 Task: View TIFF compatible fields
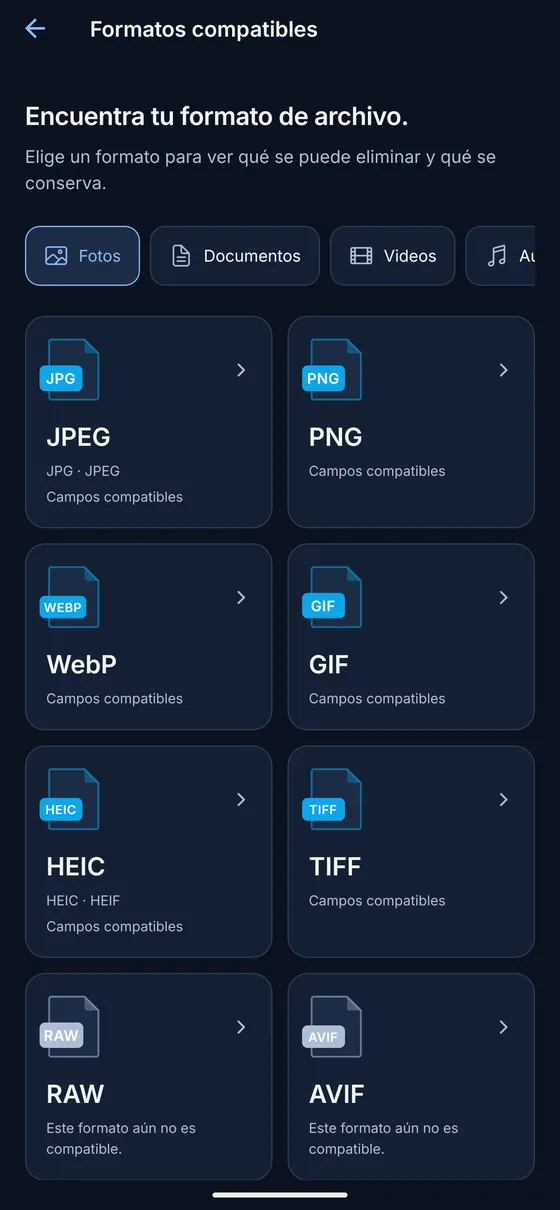(x=411, y=852)
